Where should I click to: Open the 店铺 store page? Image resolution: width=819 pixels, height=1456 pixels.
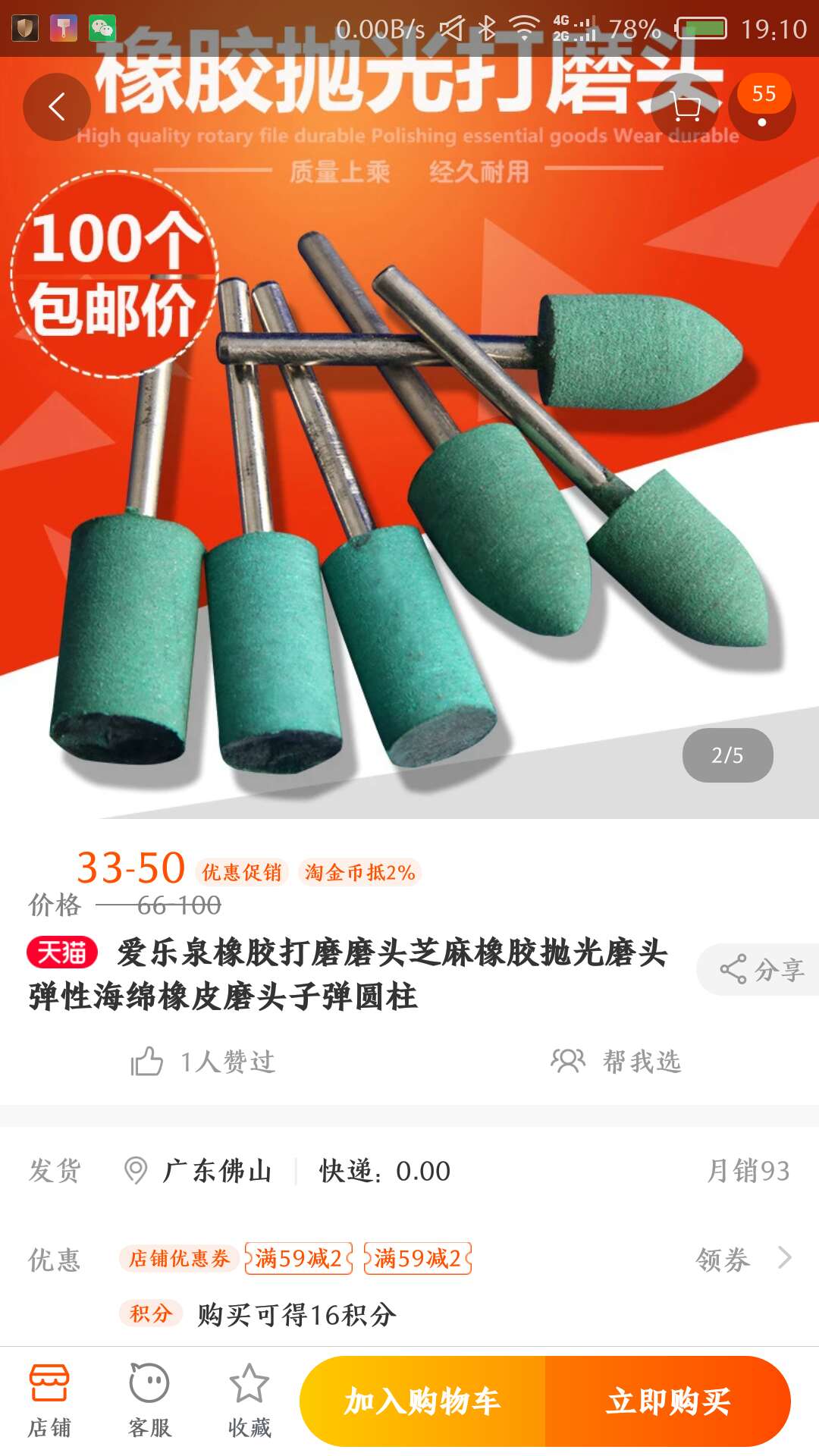point(49,1401)
